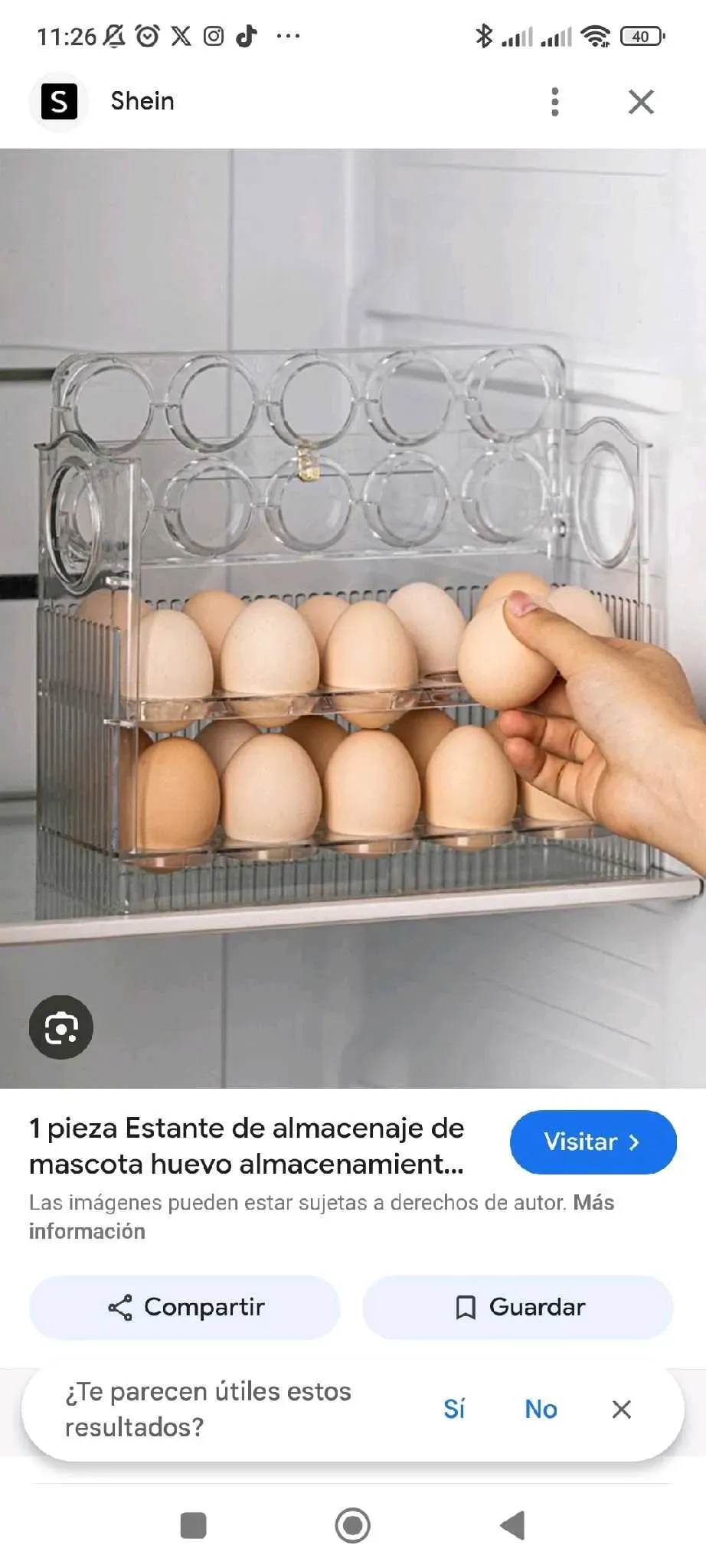Answer Sí to the feedback prompt

coord(454,1409)
